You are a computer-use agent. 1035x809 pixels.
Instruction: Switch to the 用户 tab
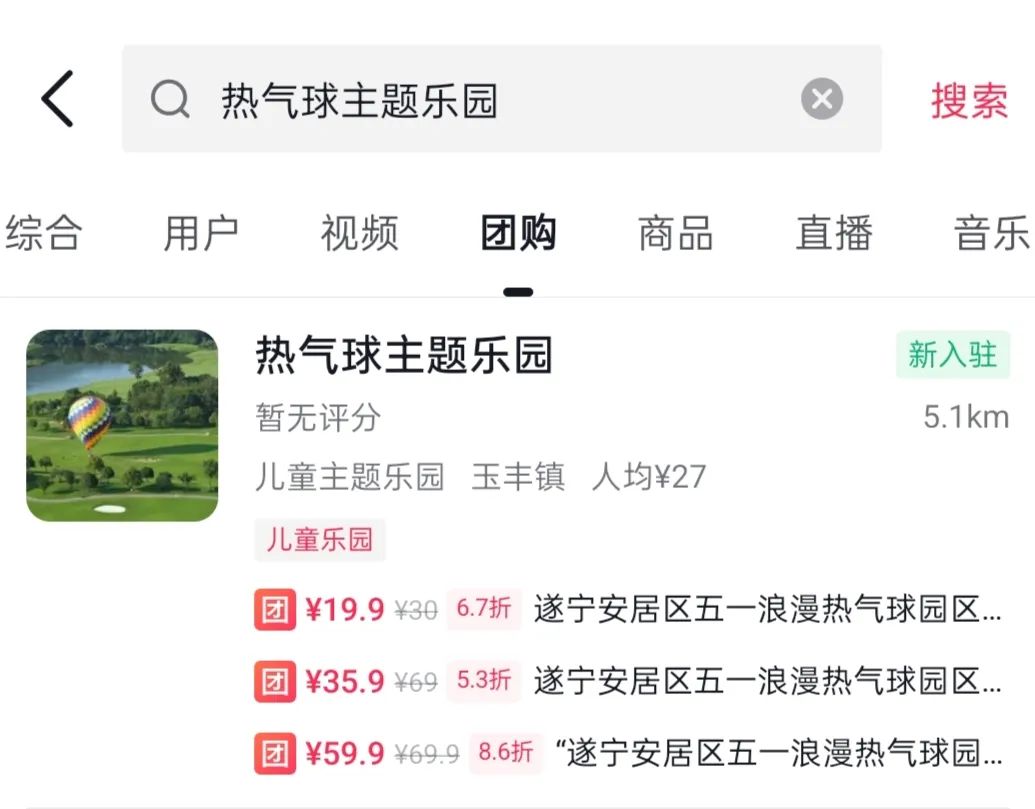(201, 233)
